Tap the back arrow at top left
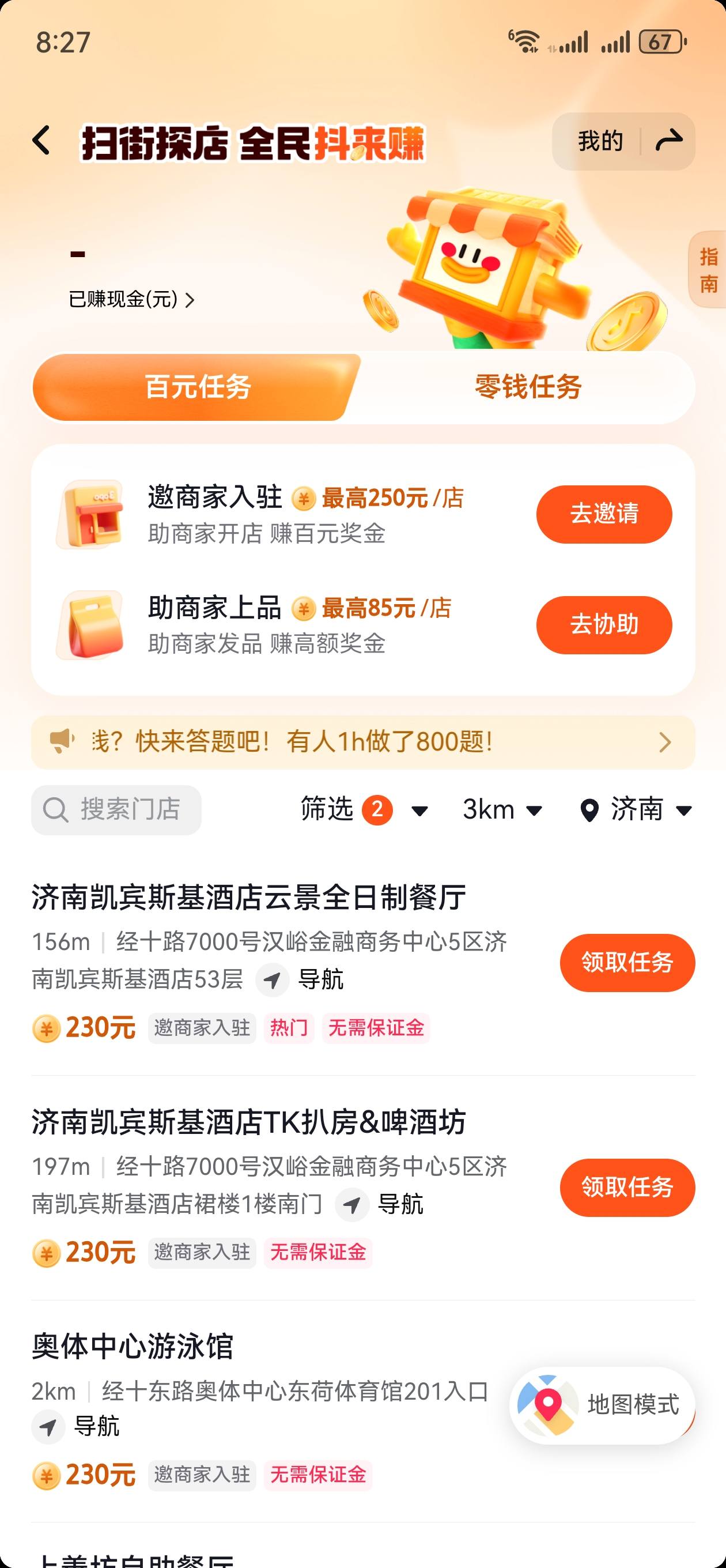The image size is (726, 1568). 41,141
